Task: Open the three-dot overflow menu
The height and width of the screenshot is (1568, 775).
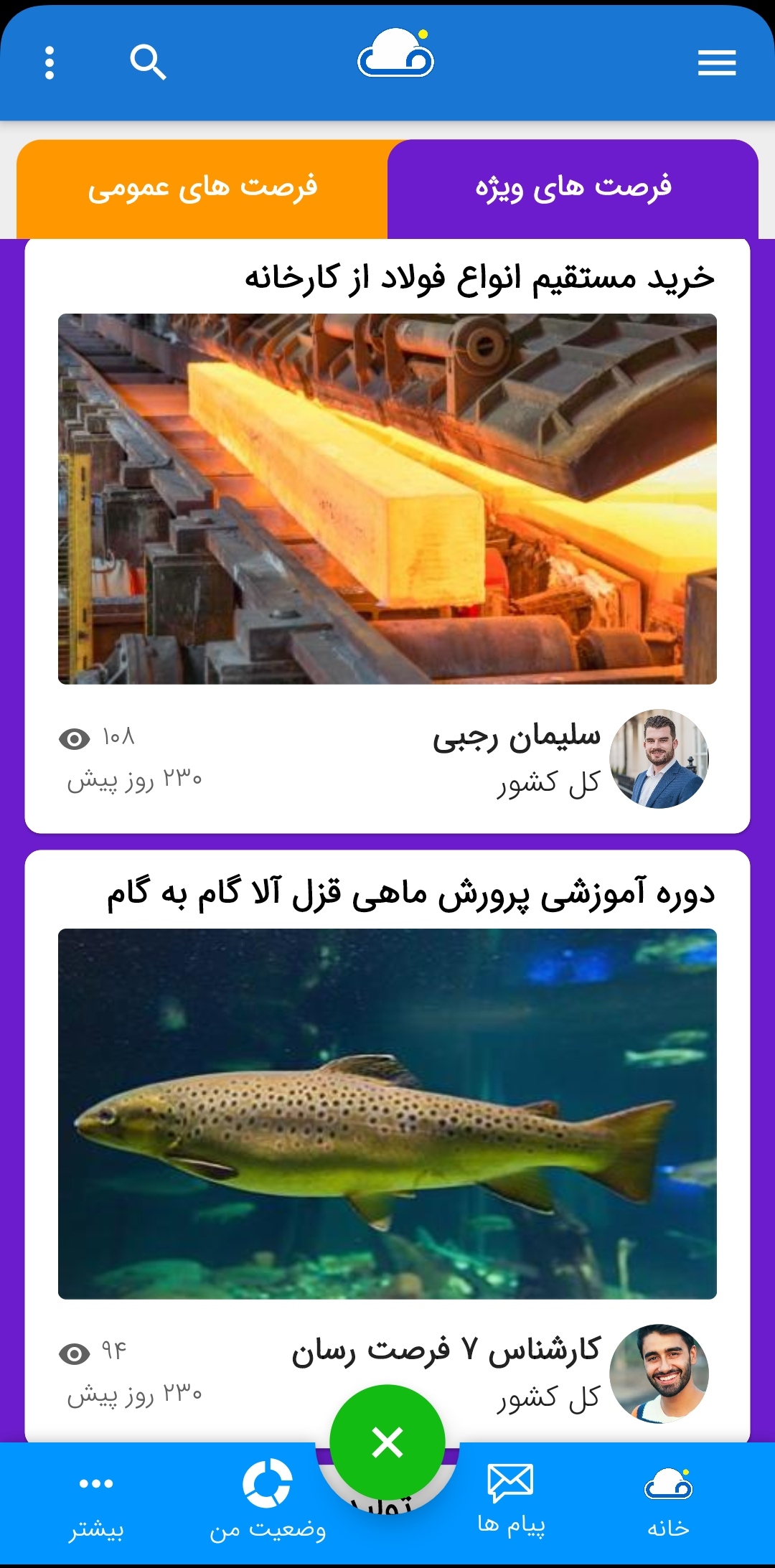Action: [x=50, y=63]
